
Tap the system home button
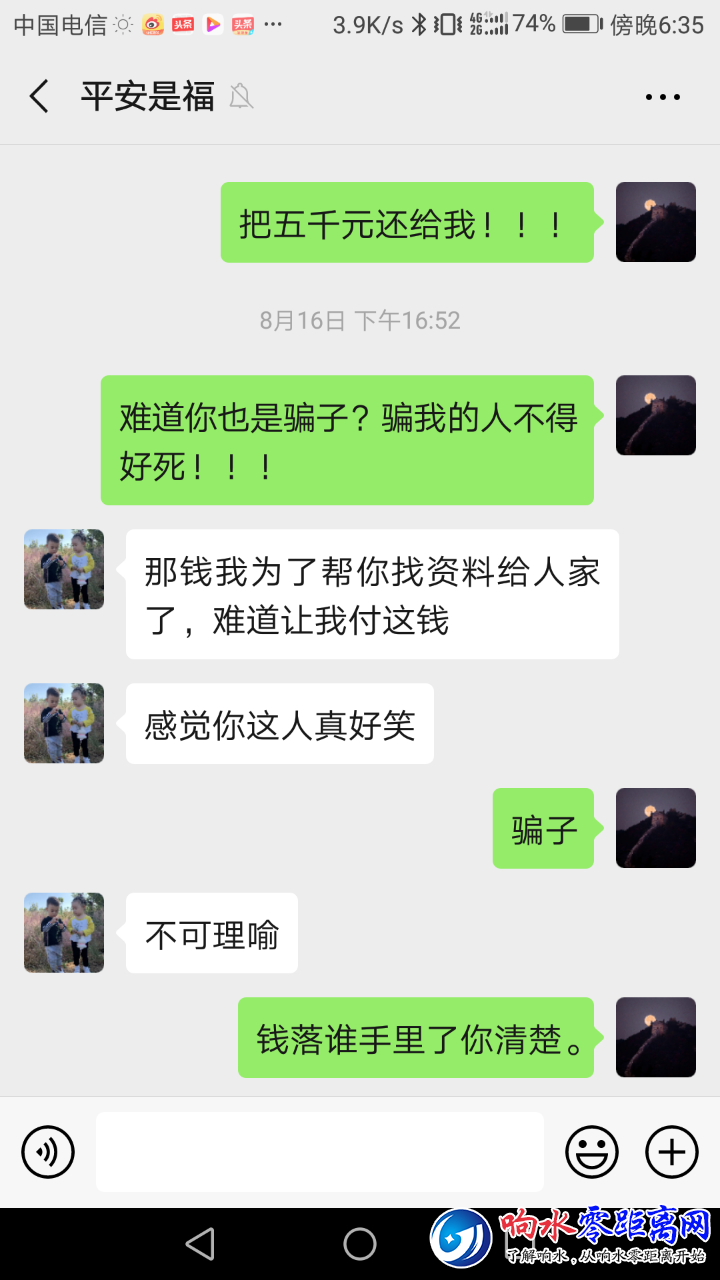click(360, 1244)
